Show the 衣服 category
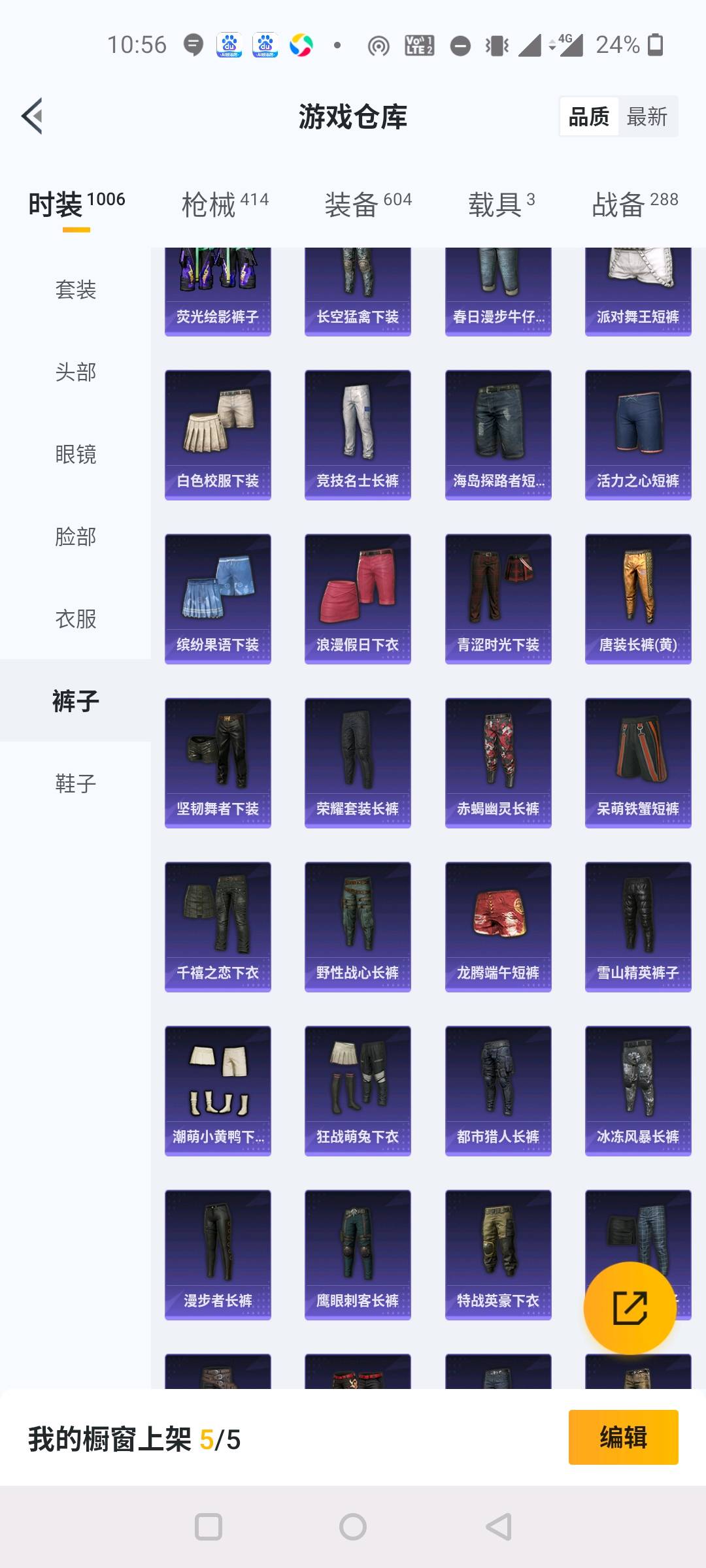The height and width of the screenshot is (1568, 706). click(x=75, y=619)
